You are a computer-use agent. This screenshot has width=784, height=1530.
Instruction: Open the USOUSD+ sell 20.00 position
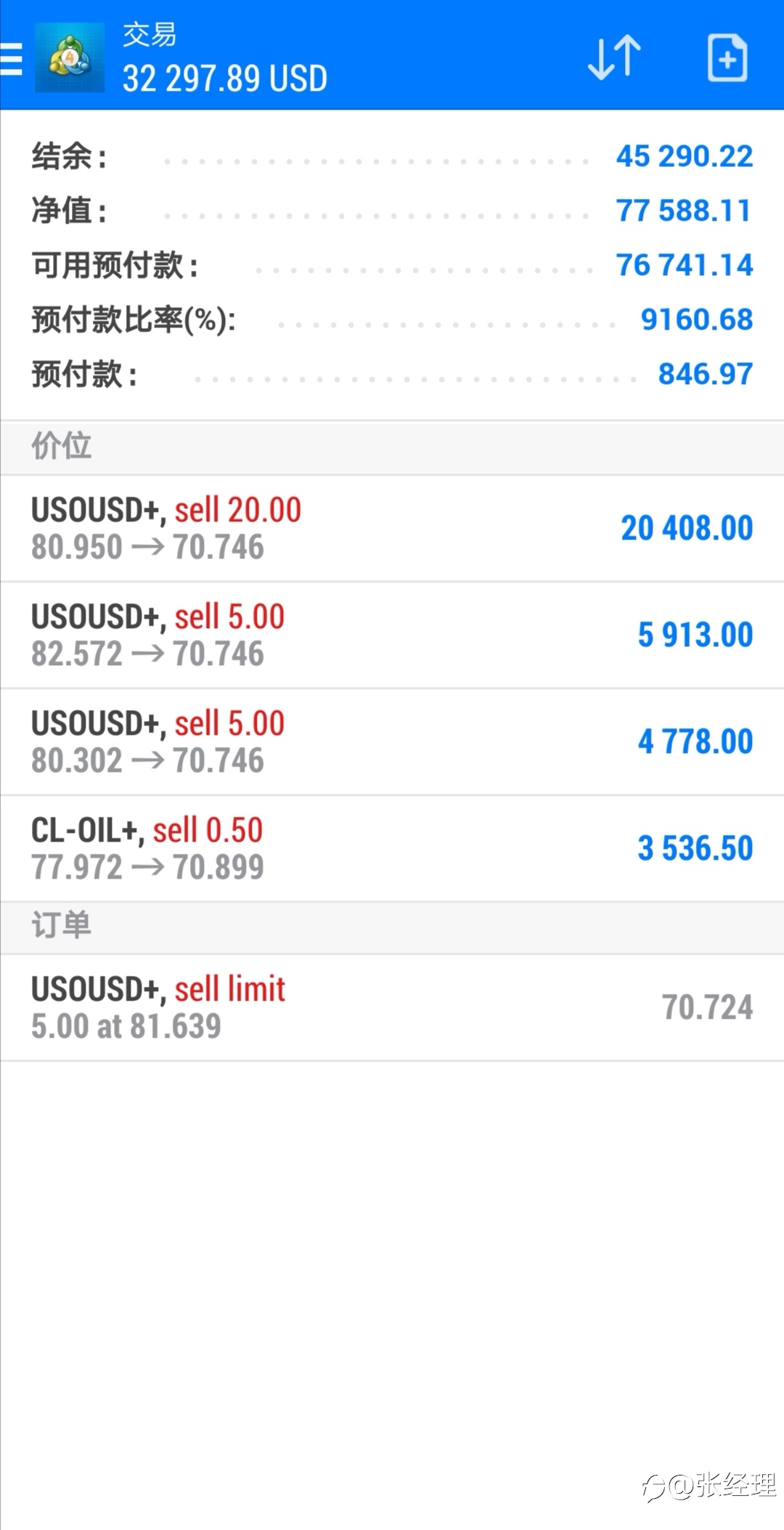coord(392,529)
